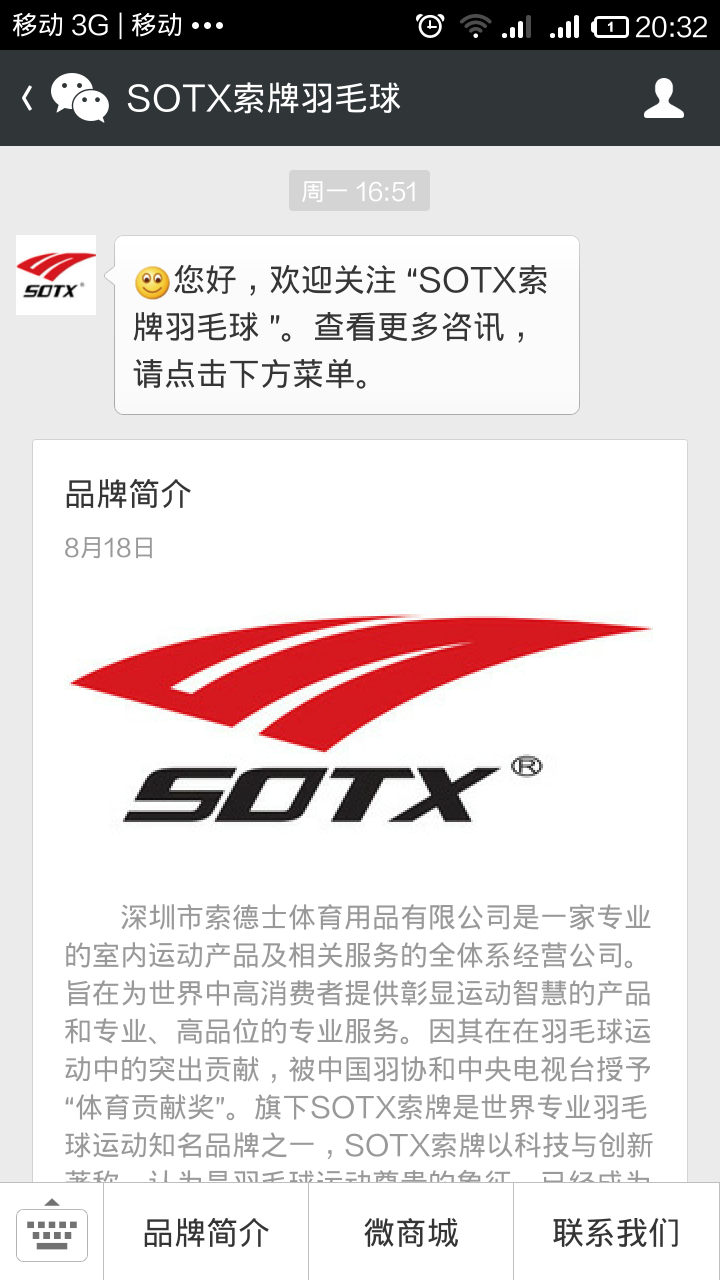Open the 品牌简介 article card
The image size is (720, 1280).
[x=360, y=811]
